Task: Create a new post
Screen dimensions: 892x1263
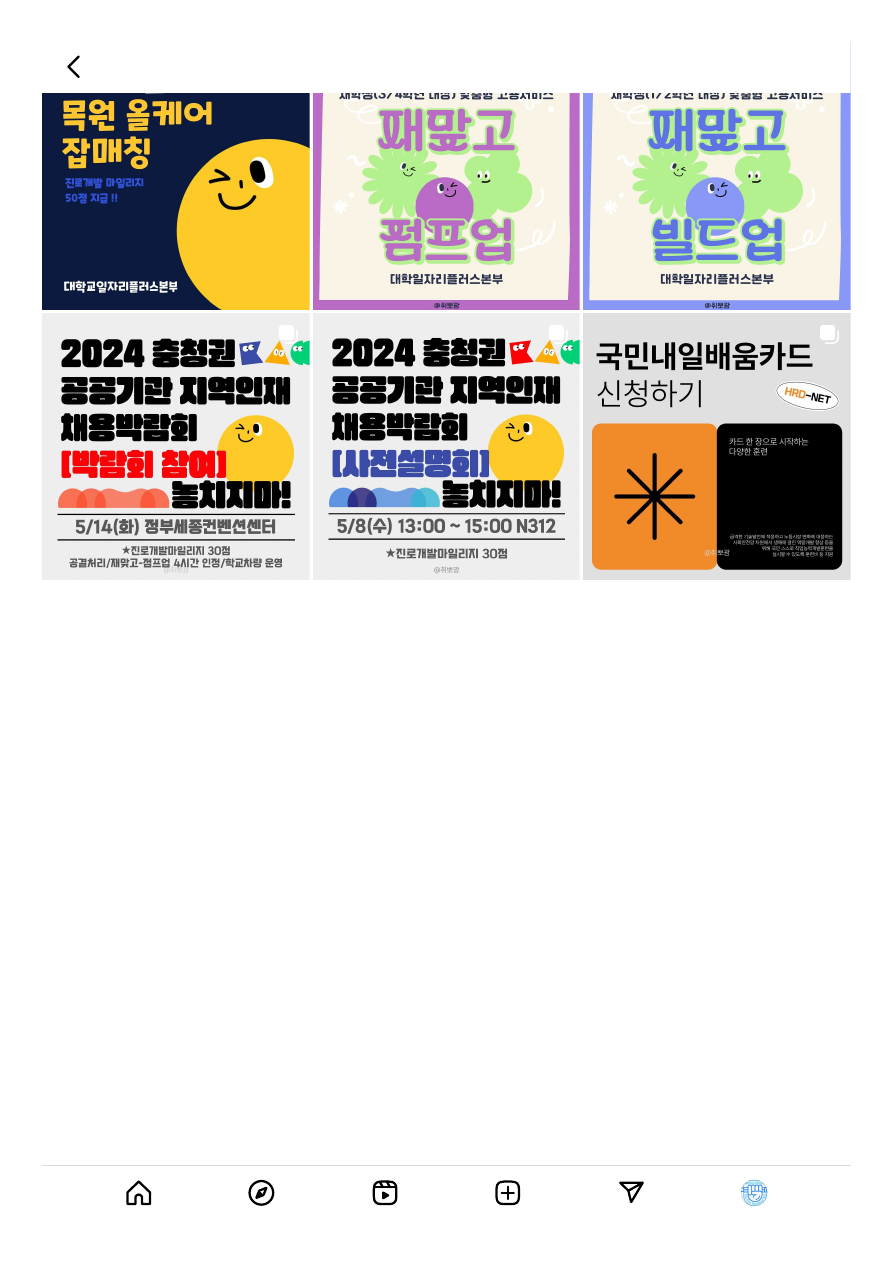Action: coord(508,1192)
